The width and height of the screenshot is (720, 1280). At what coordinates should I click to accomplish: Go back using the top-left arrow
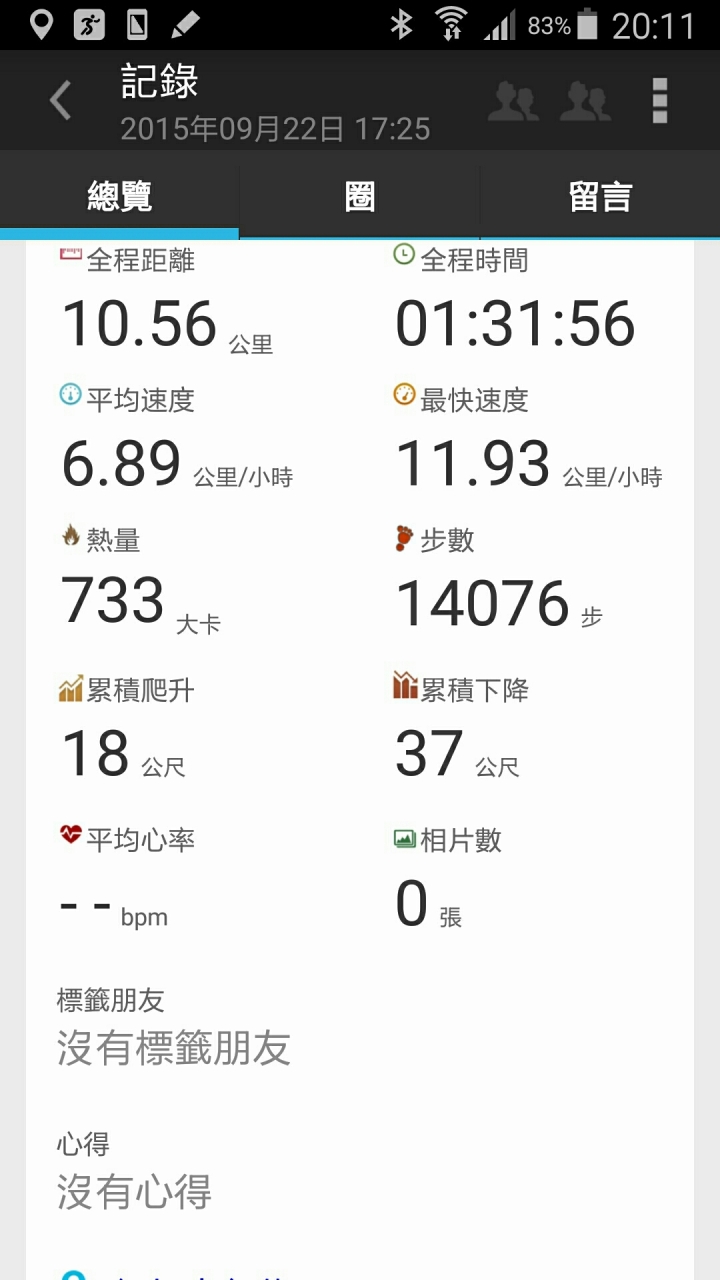click(x=60, y=101)
